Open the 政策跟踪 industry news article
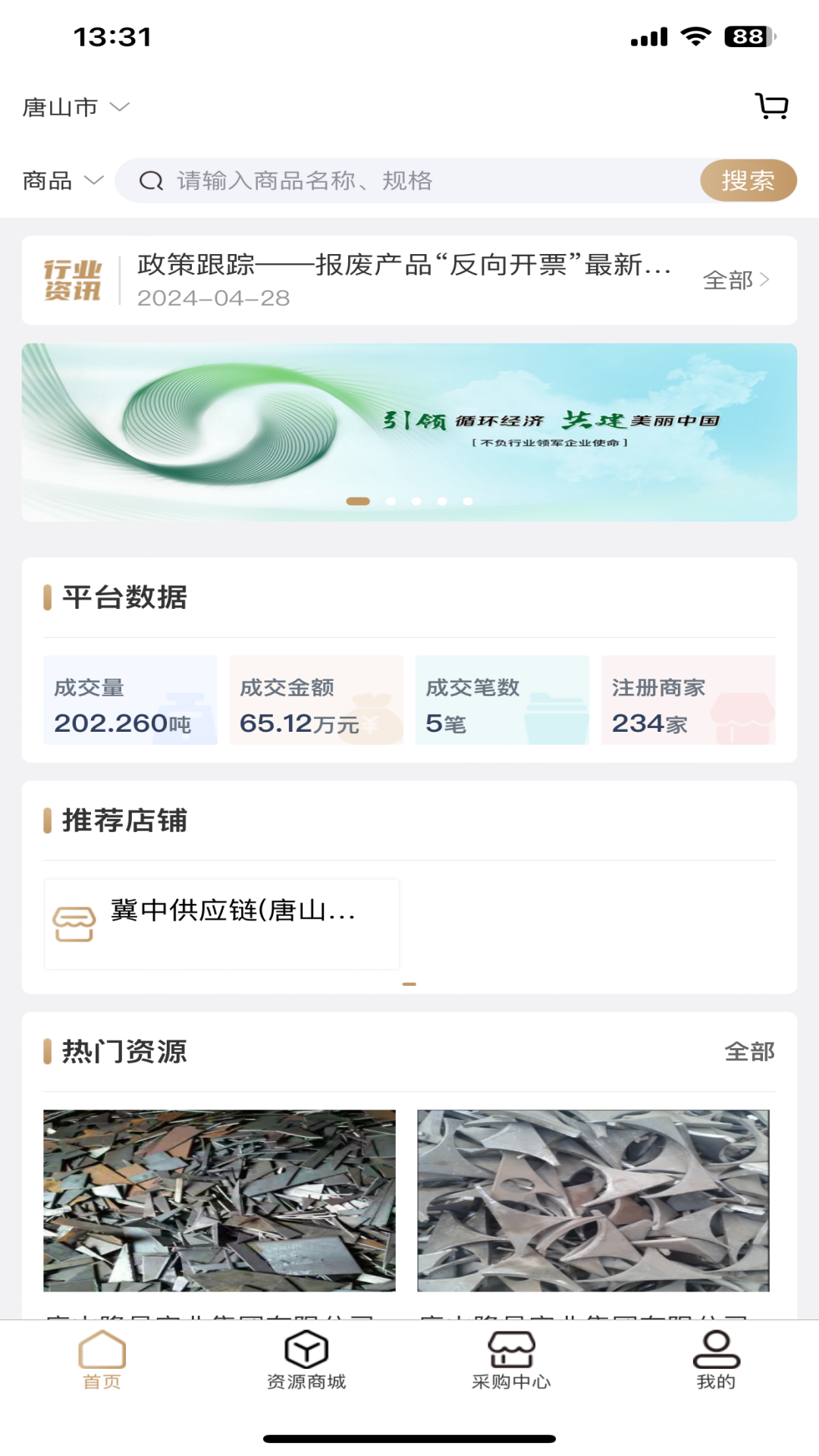The height and width of the screenshot is (1456, 819). click(402, 280)
